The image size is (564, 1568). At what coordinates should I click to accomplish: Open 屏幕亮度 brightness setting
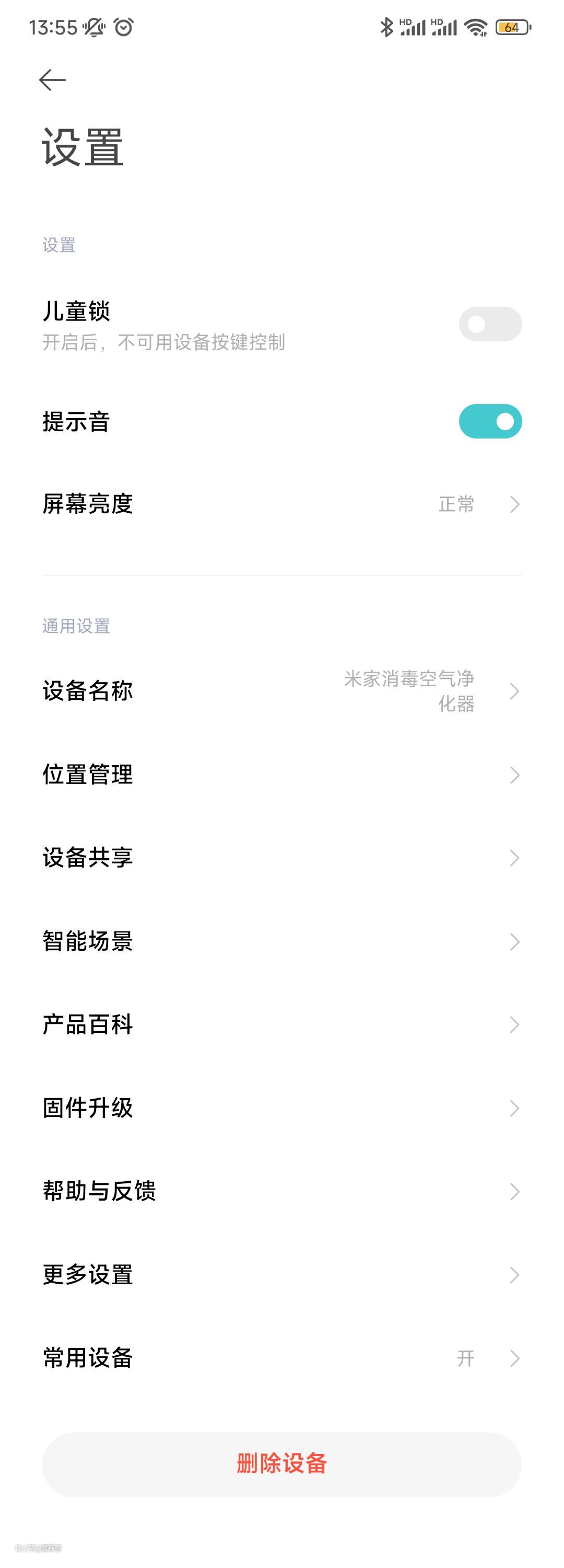tap(281, 504)
